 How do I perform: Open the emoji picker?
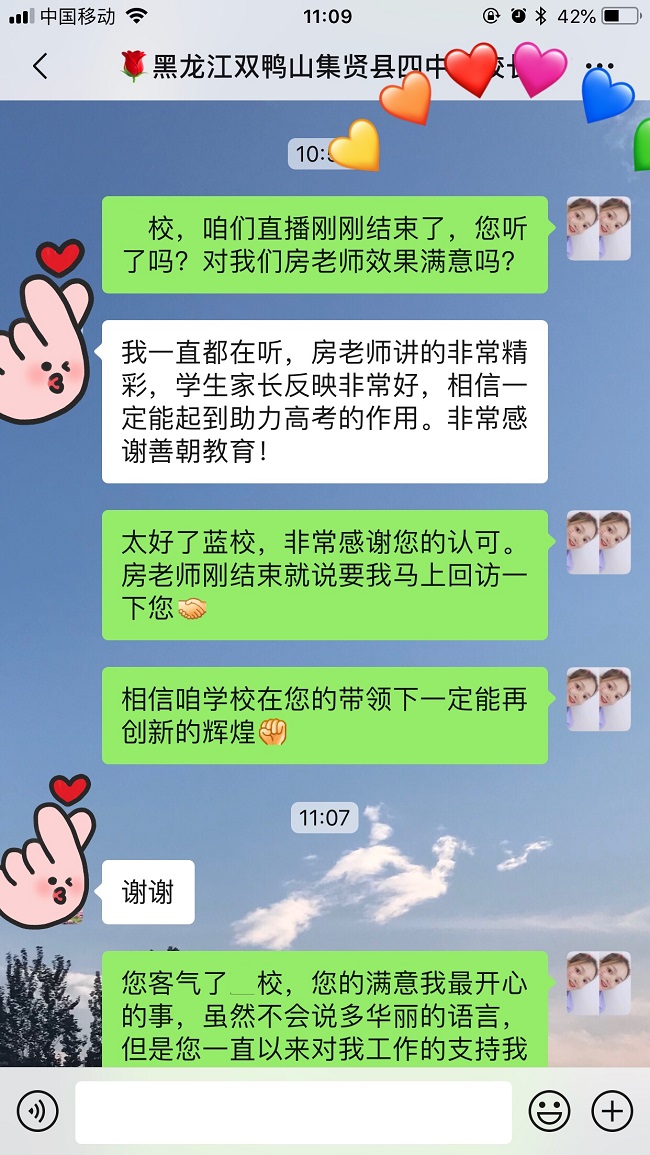(x=549, y=1111)
